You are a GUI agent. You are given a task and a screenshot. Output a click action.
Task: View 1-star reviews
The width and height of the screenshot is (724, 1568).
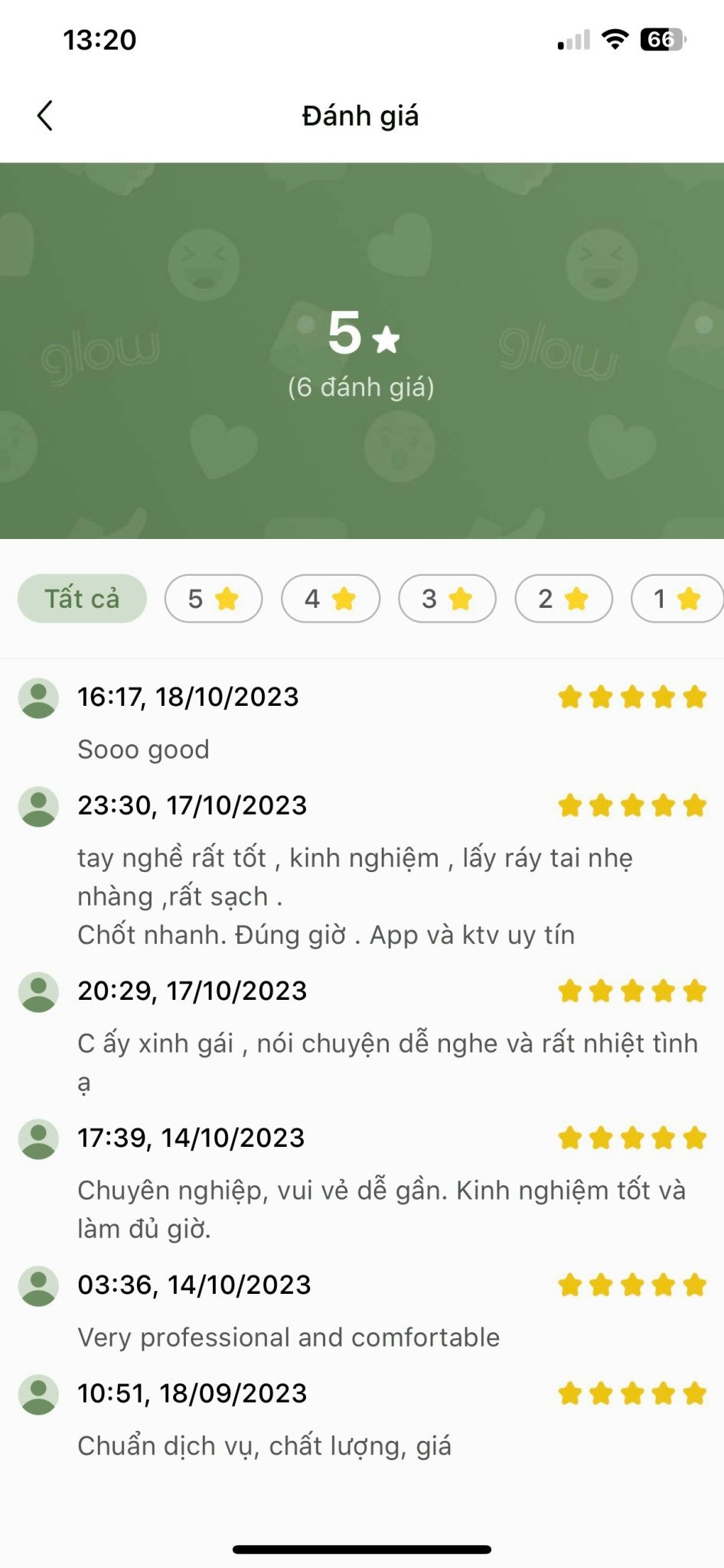point(677,598)
